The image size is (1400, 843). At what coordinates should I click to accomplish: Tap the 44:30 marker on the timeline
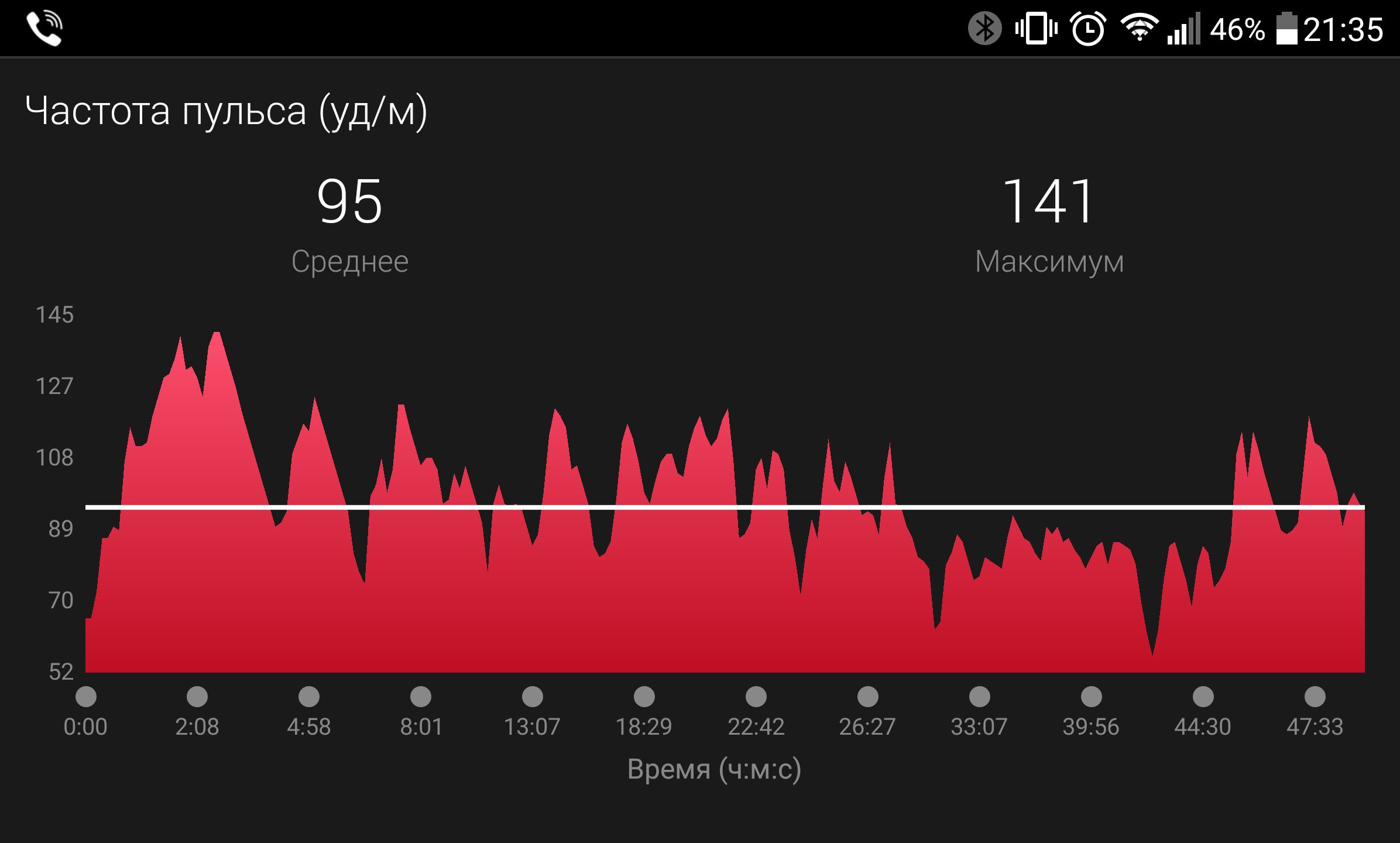tap(1203, 697)
